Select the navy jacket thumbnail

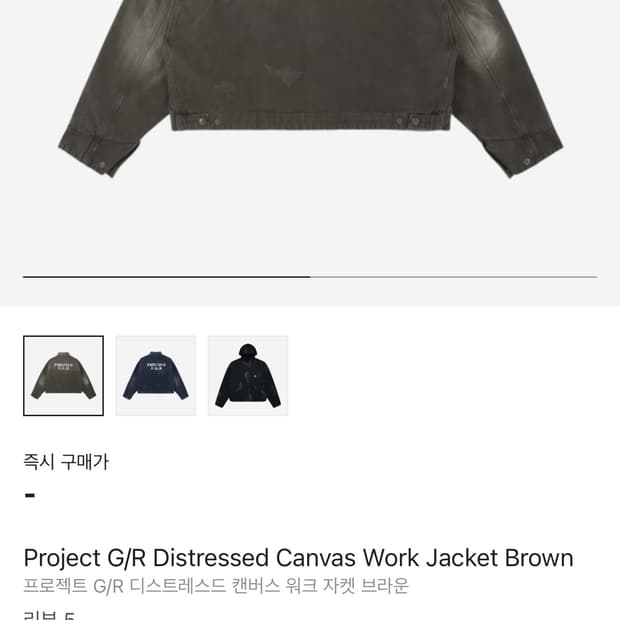(x=155, y=376)
